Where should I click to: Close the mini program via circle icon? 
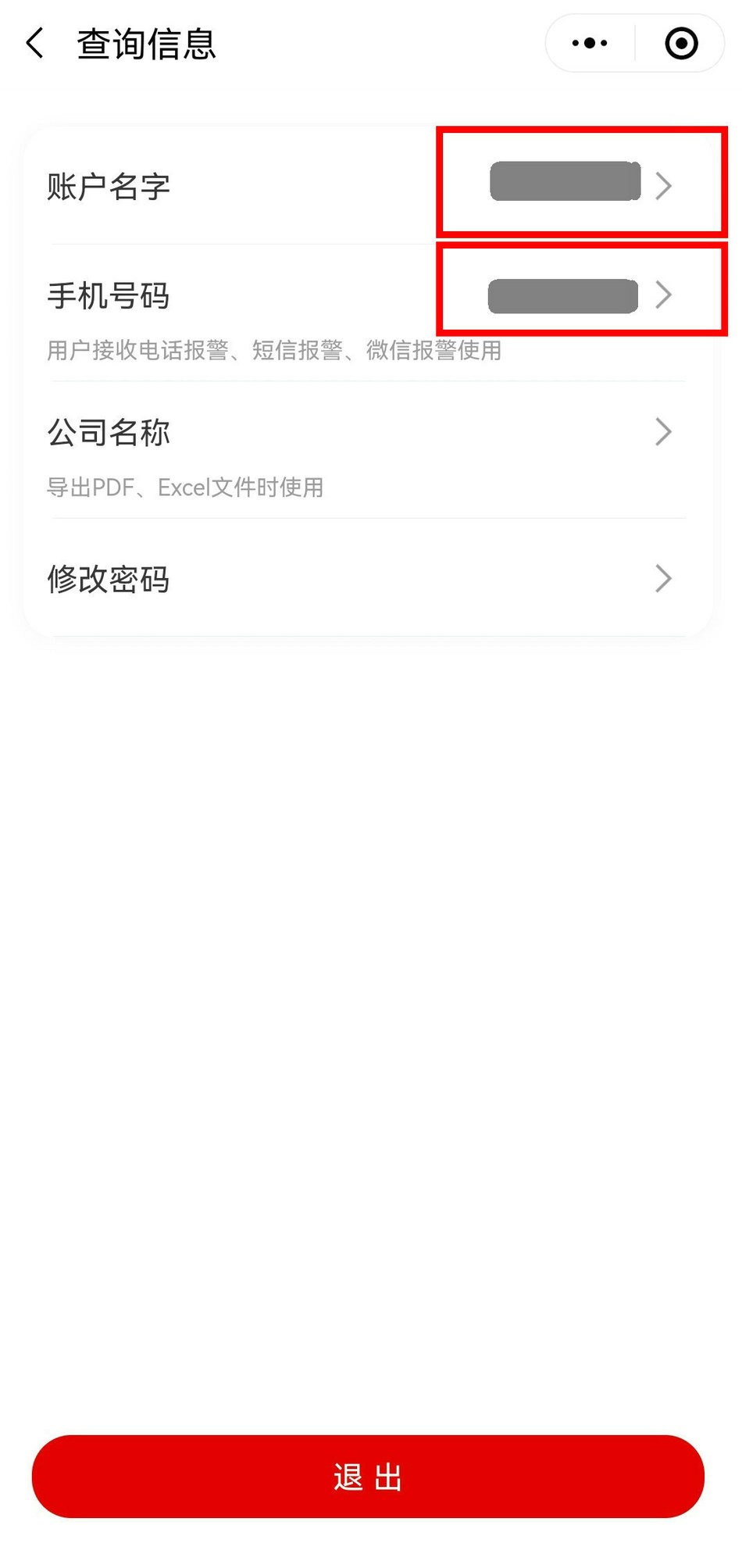coord(681,43)
